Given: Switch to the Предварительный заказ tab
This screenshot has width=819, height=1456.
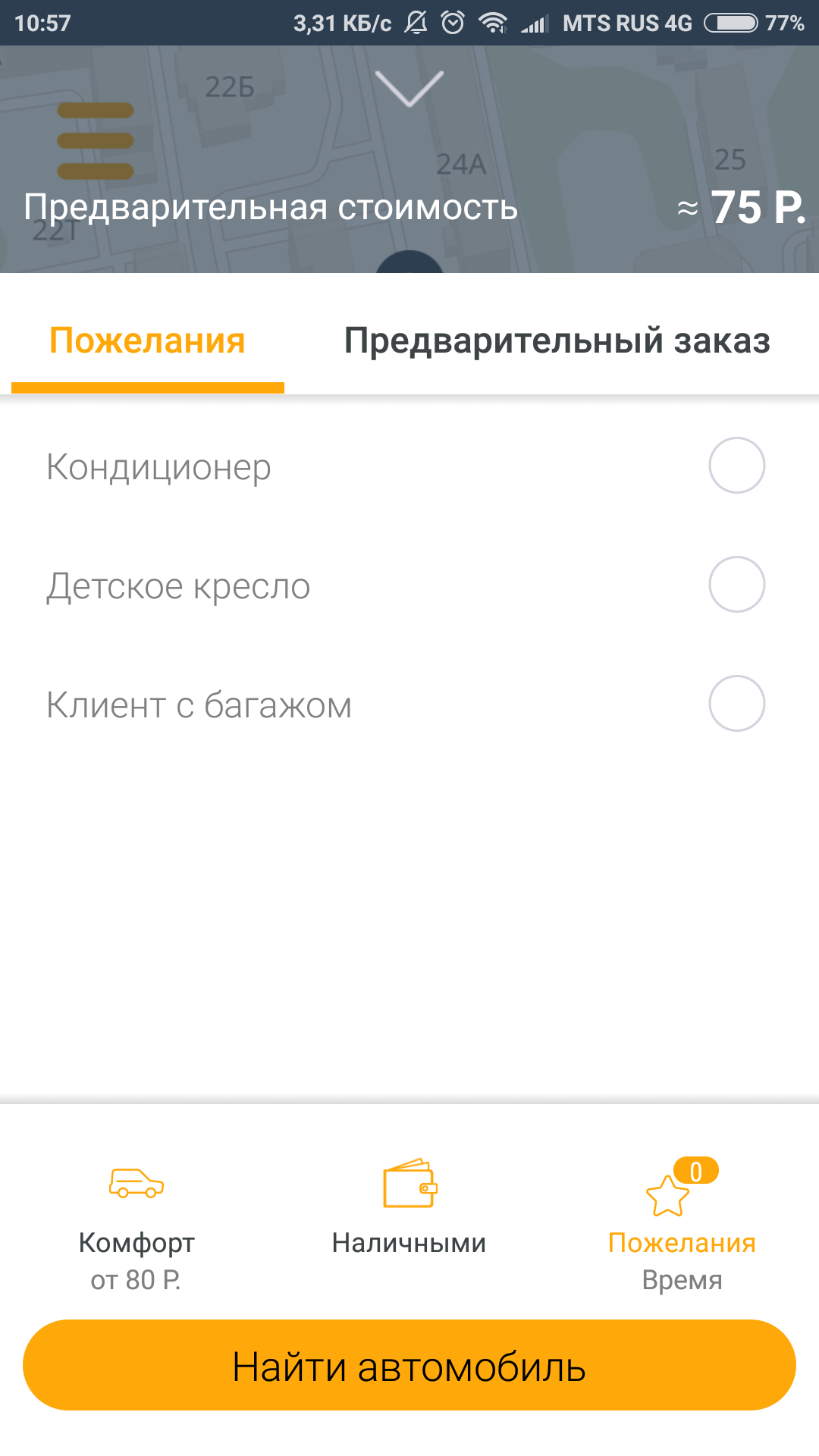Looking at the screenshot, I should tap(557, 341).
